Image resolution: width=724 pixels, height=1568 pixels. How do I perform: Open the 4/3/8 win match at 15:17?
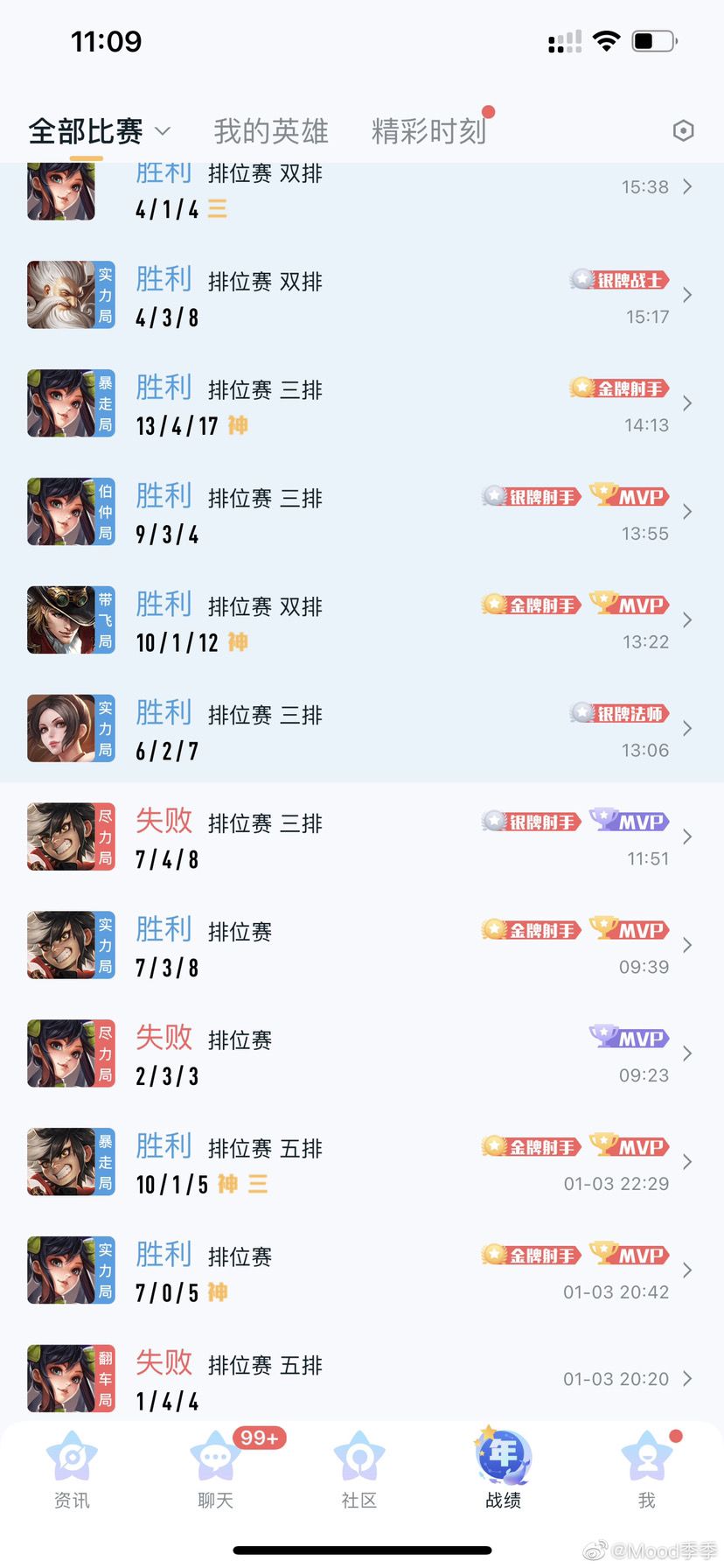pos(362,295)
